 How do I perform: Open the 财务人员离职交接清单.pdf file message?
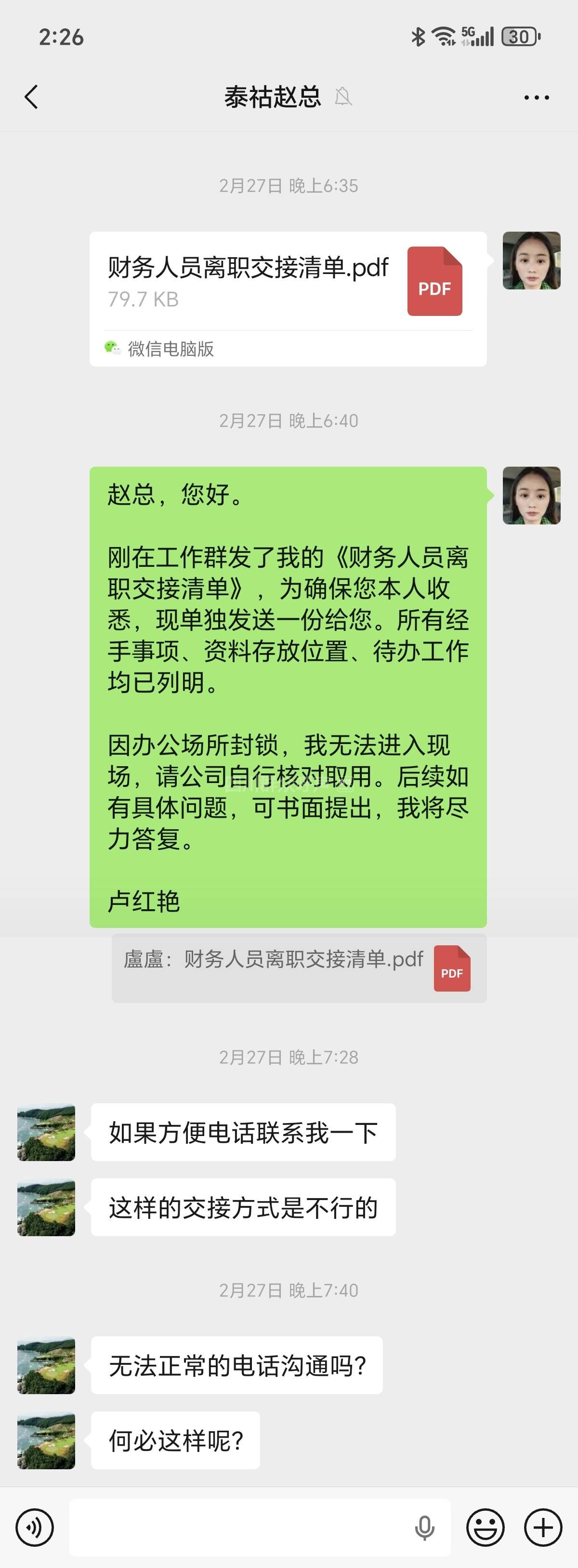[x=288, y=282]
